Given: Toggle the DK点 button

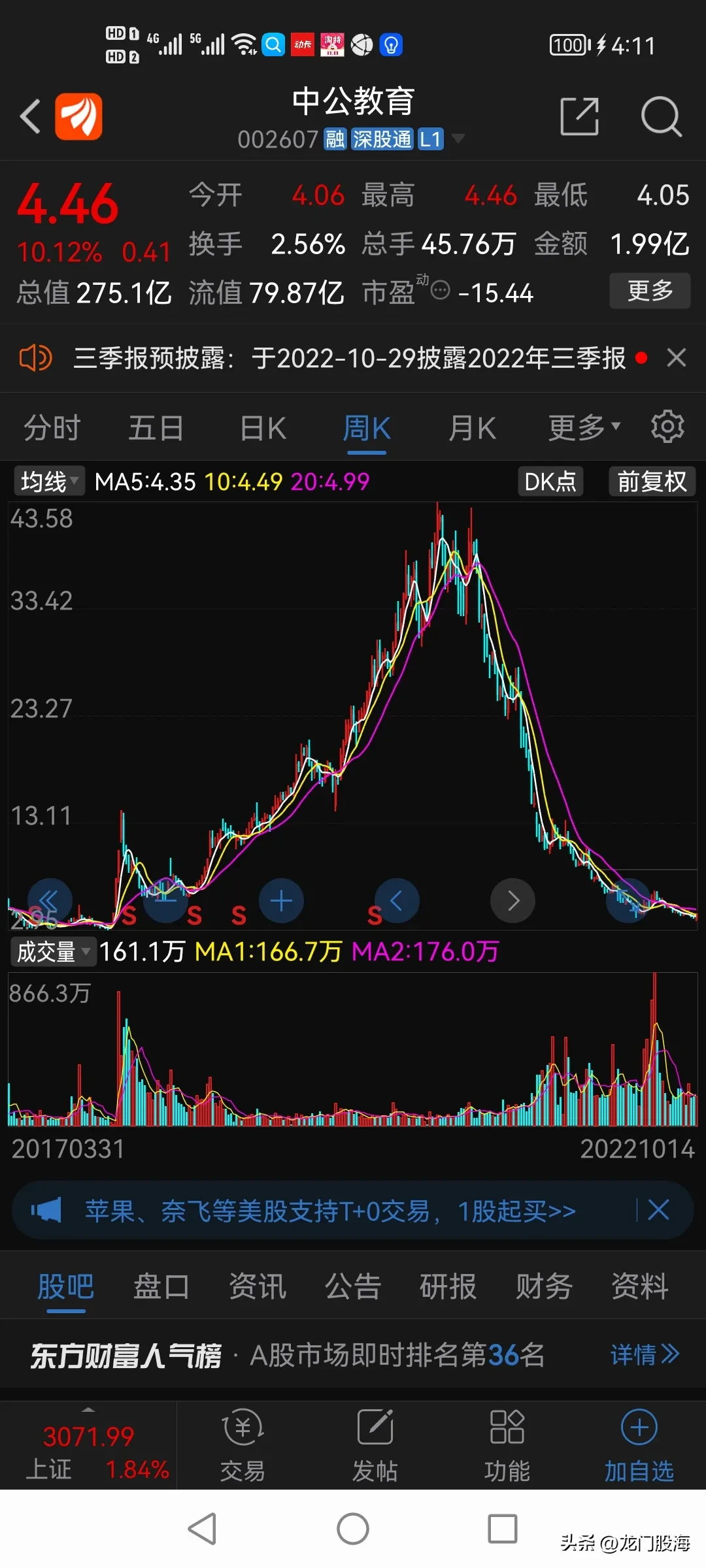Looking at the screenshot, I should tap(550, 482).
